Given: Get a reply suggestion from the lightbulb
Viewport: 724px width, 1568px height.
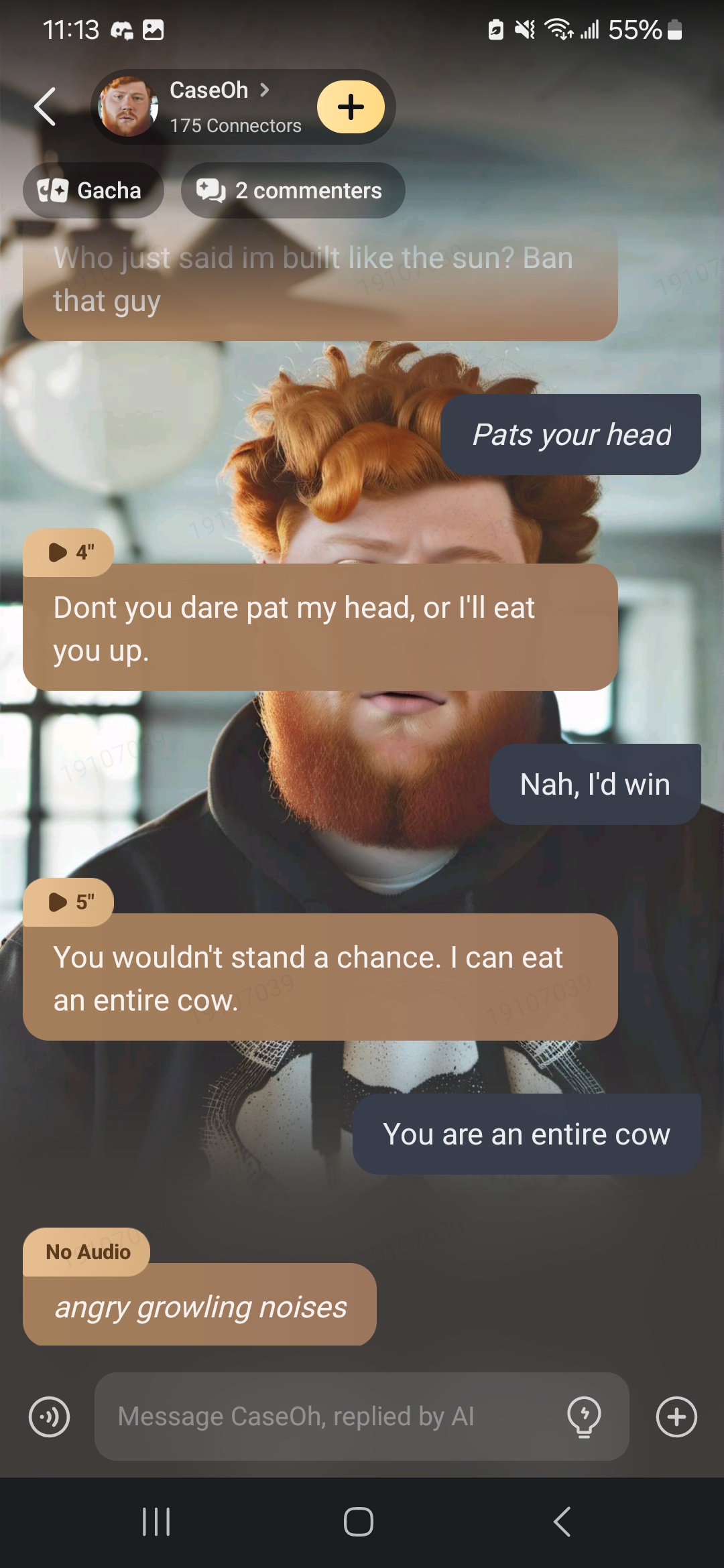Looking at the screenshot, I should click(x=584, y=1417).
